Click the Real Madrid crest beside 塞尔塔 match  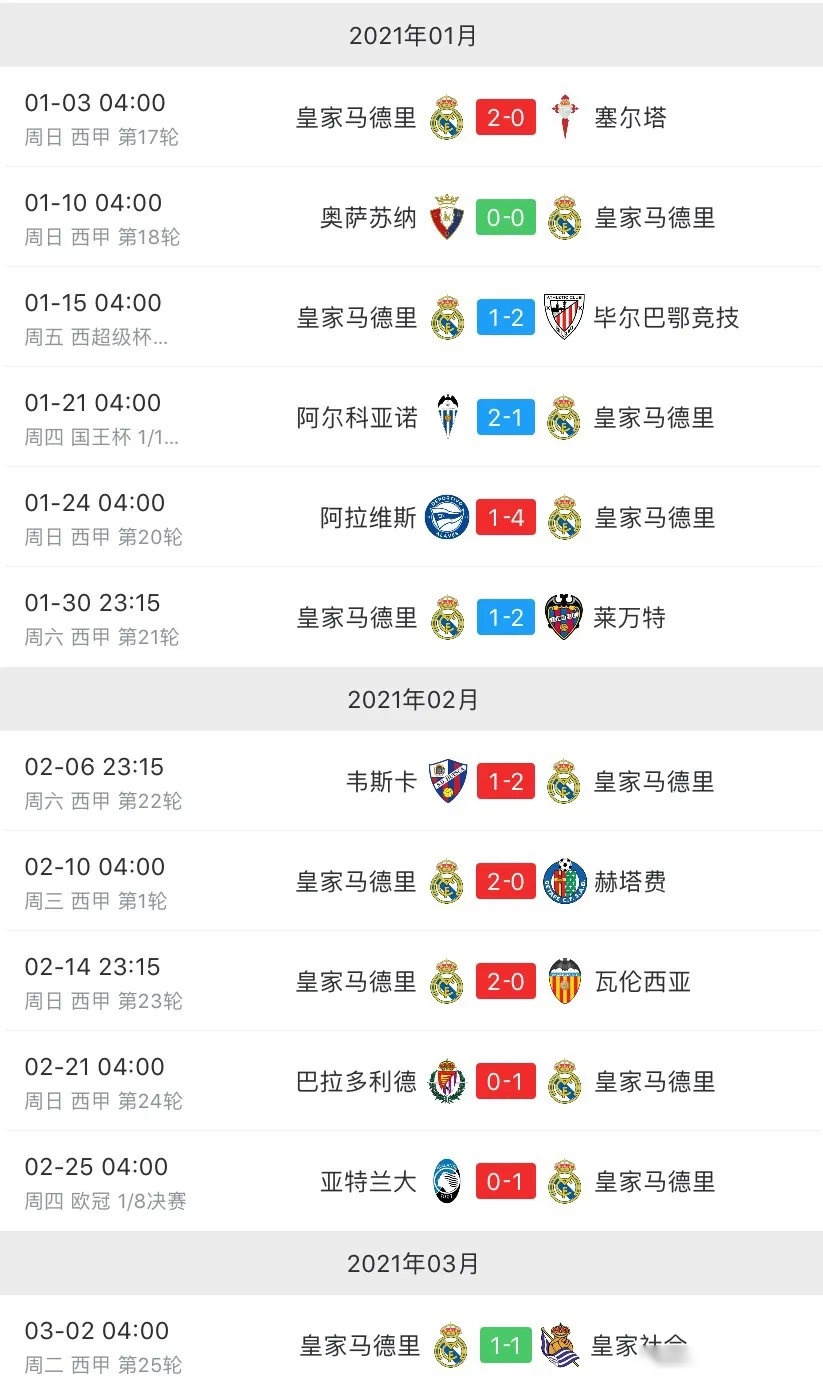(x=447, y=117)
